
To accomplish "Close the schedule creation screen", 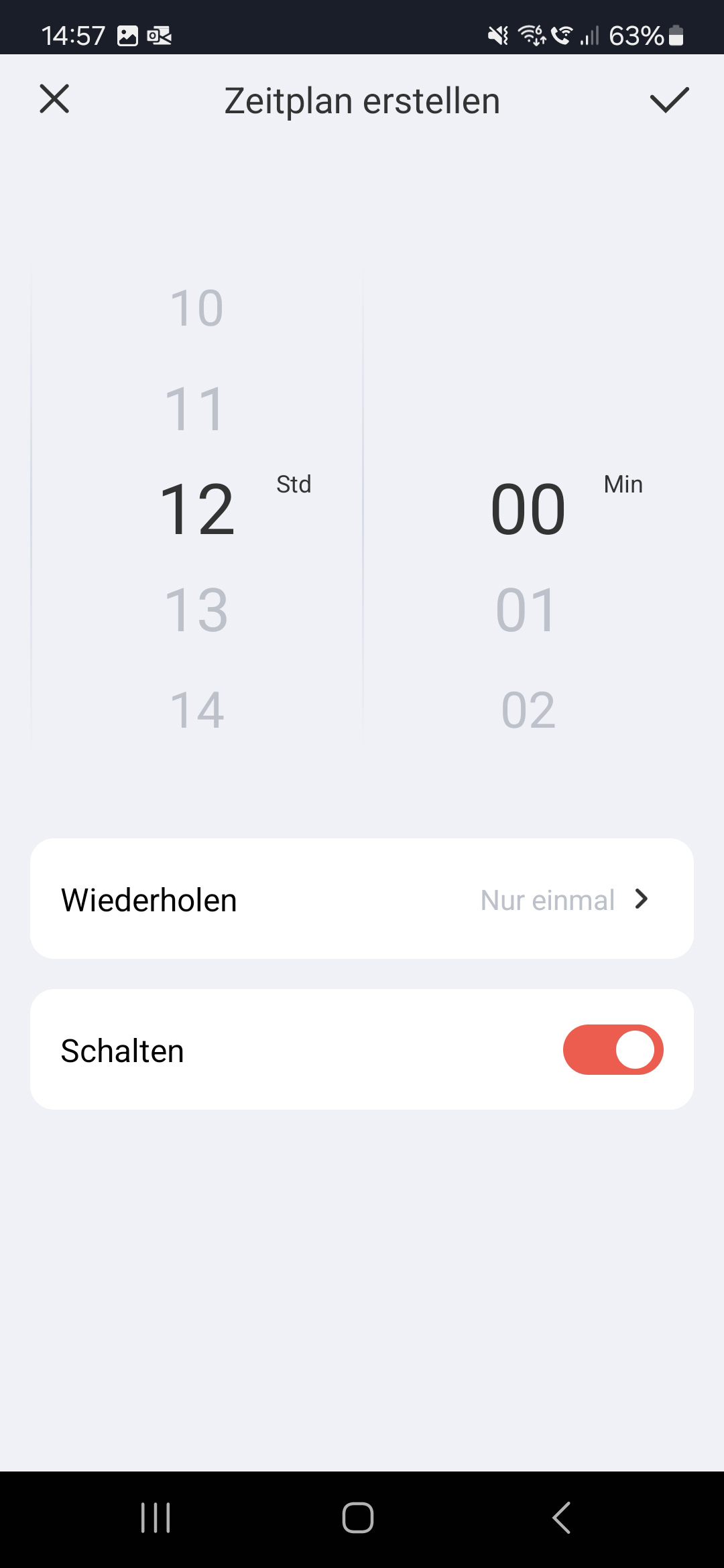I will pos(54,99).
